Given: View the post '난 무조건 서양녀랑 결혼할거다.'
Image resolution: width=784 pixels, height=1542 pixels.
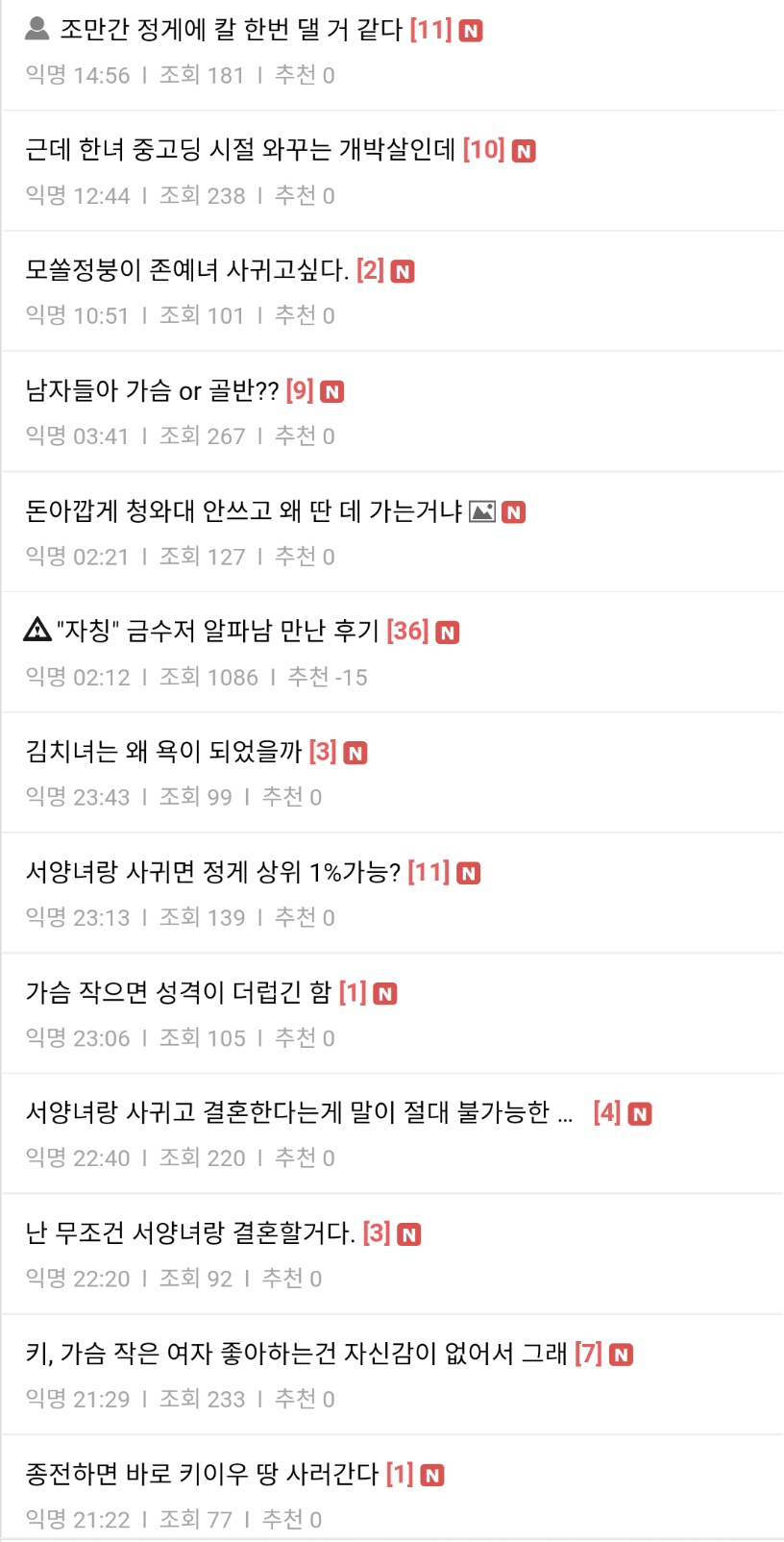Looking at the screenshot, I should click(190, 1233).
